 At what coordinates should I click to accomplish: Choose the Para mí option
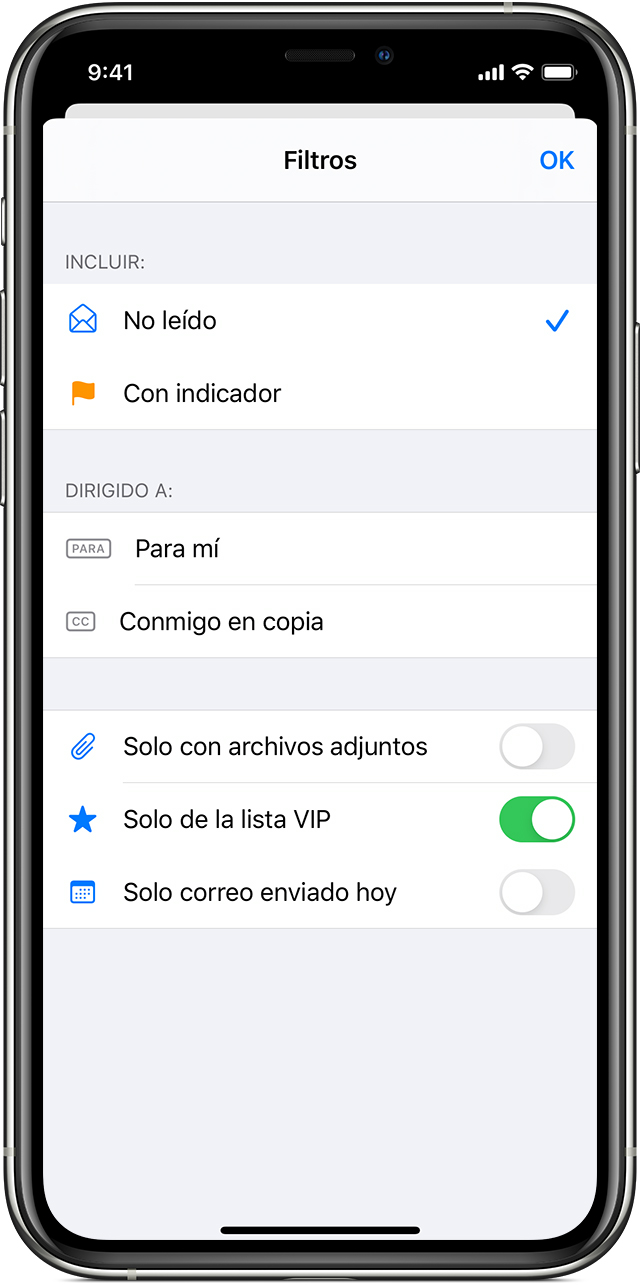coord(318,549)
